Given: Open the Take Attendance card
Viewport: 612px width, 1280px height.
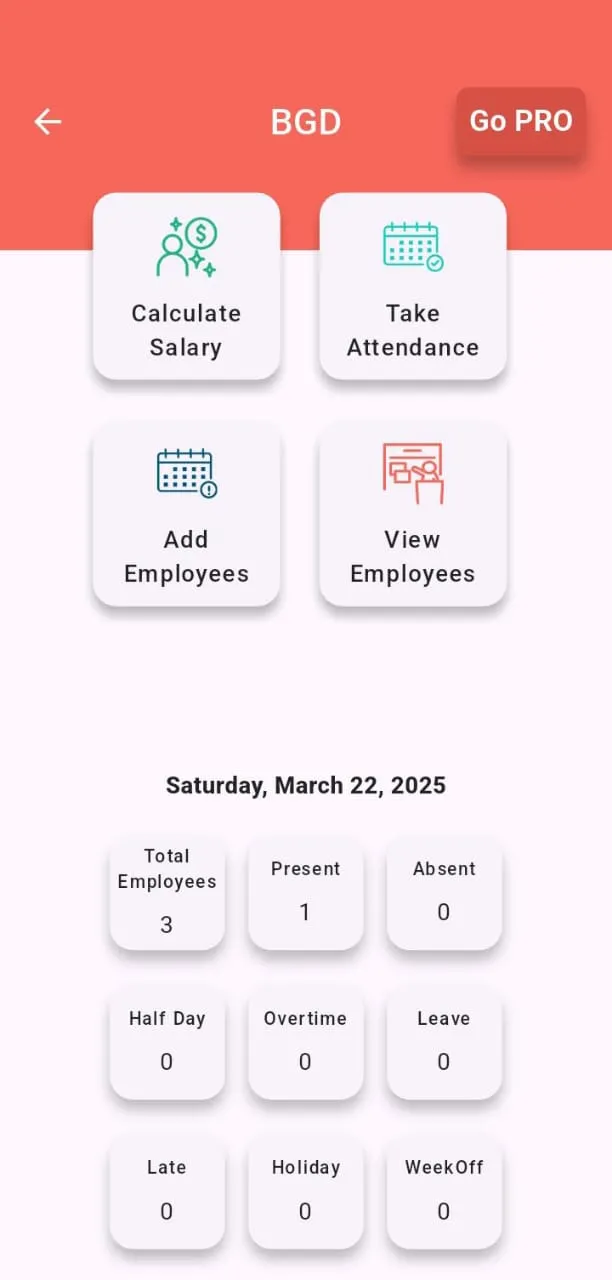Looking at the screenshot, I should tap(413, 286).
